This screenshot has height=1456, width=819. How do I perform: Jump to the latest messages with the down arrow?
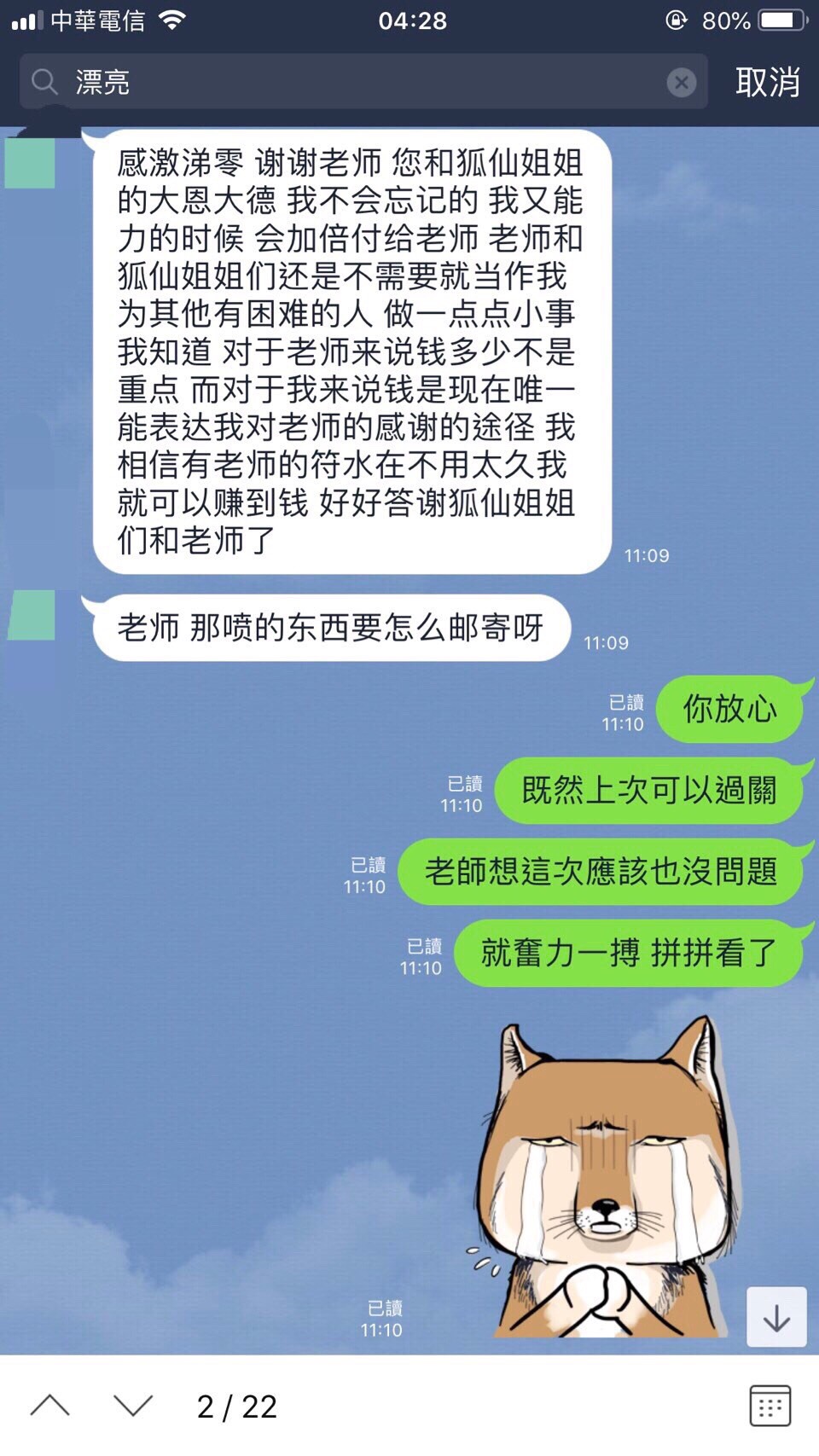776,1317
